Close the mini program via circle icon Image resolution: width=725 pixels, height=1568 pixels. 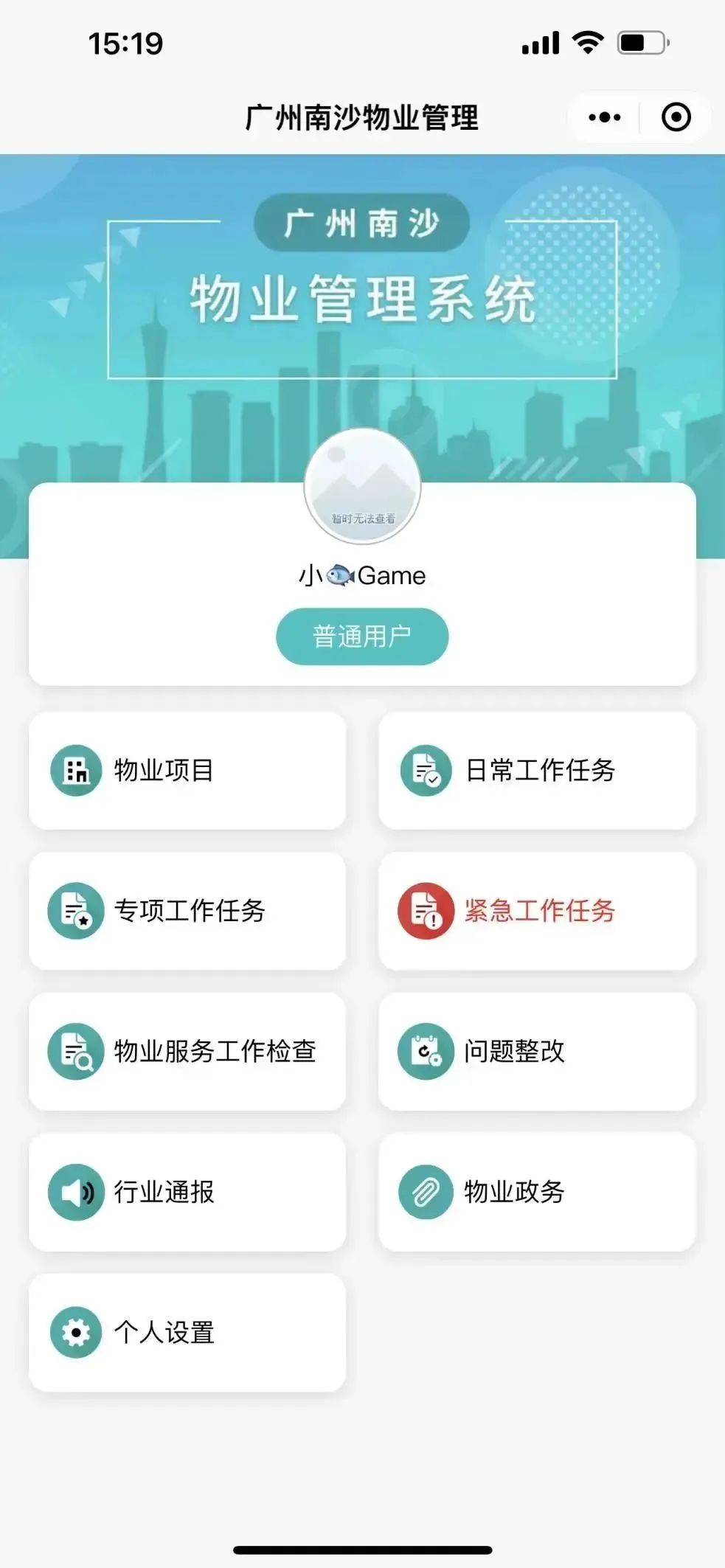676,117
